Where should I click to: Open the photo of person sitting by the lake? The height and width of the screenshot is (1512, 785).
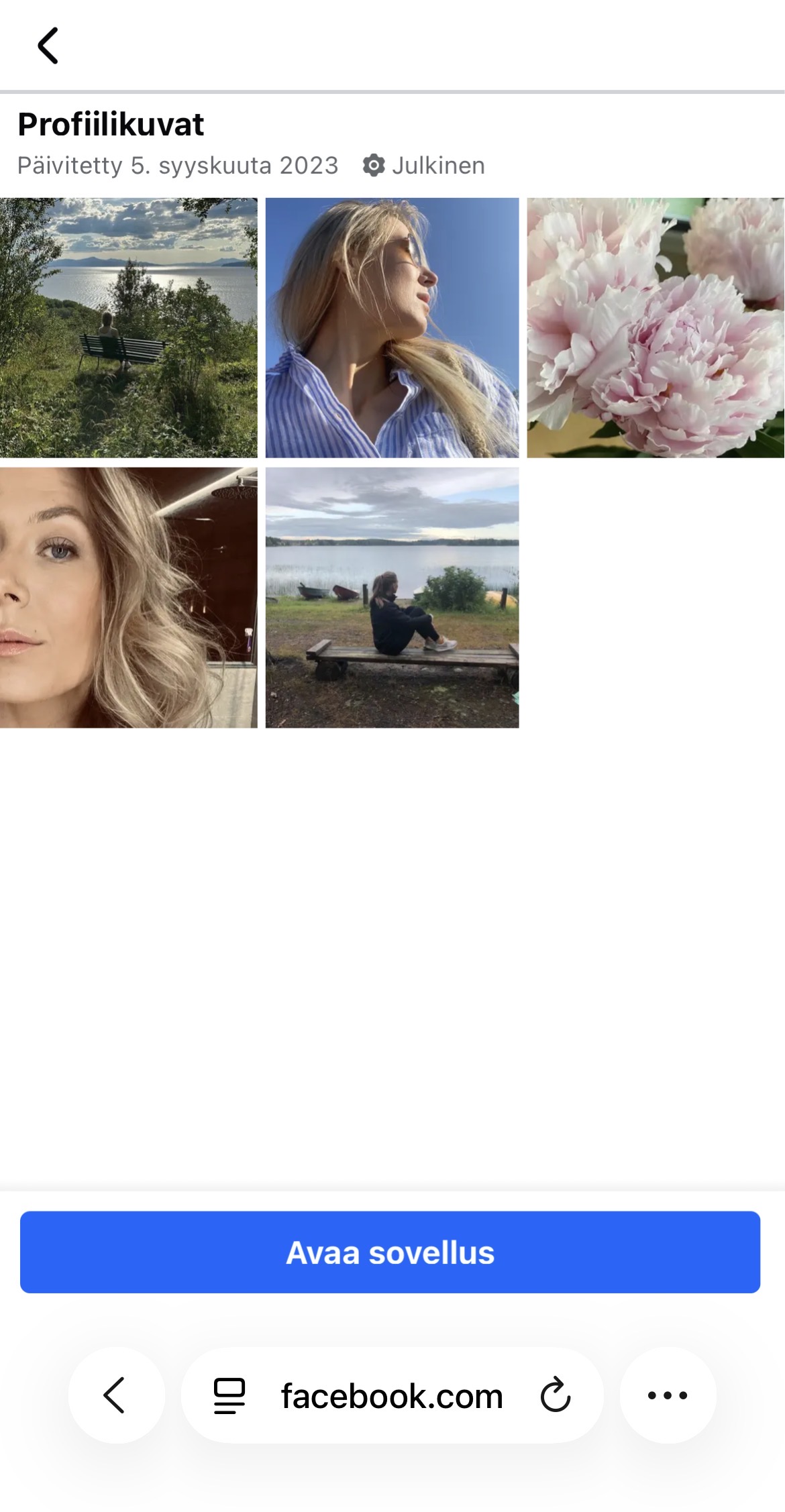click(x=392, y=598)
